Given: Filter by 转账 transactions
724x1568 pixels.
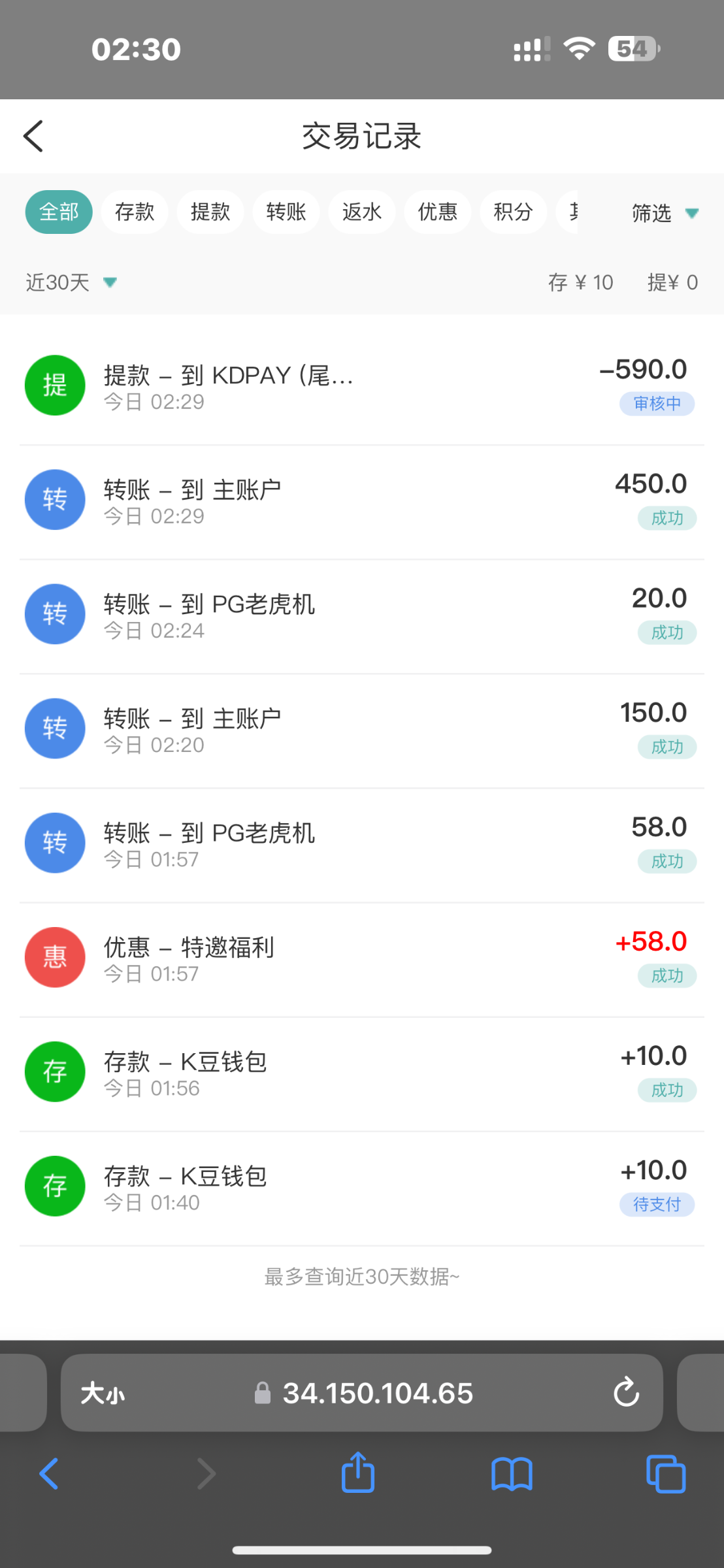Looking at the screenshot, I should [x=286, y=212].
